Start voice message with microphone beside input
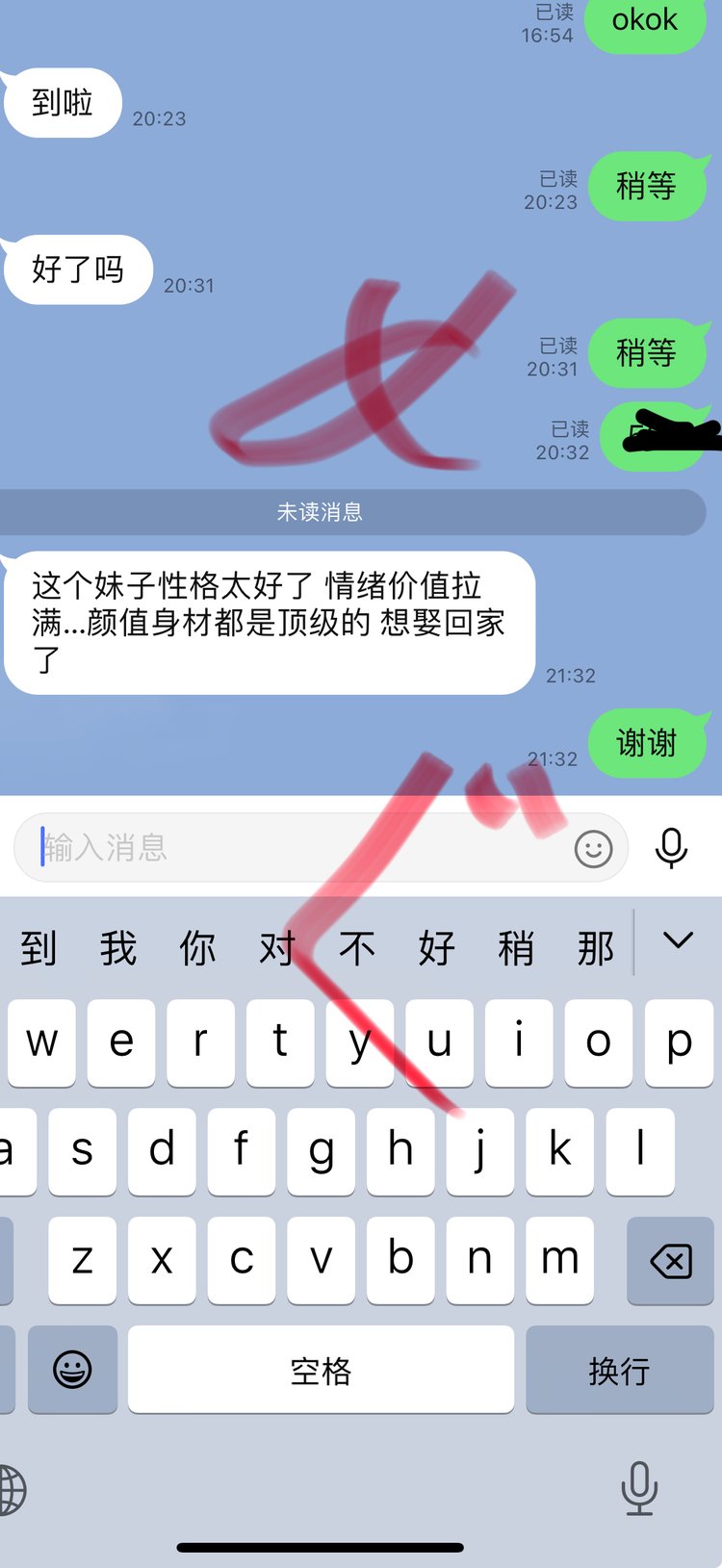The image size is (722, 1568). [671, 848]
